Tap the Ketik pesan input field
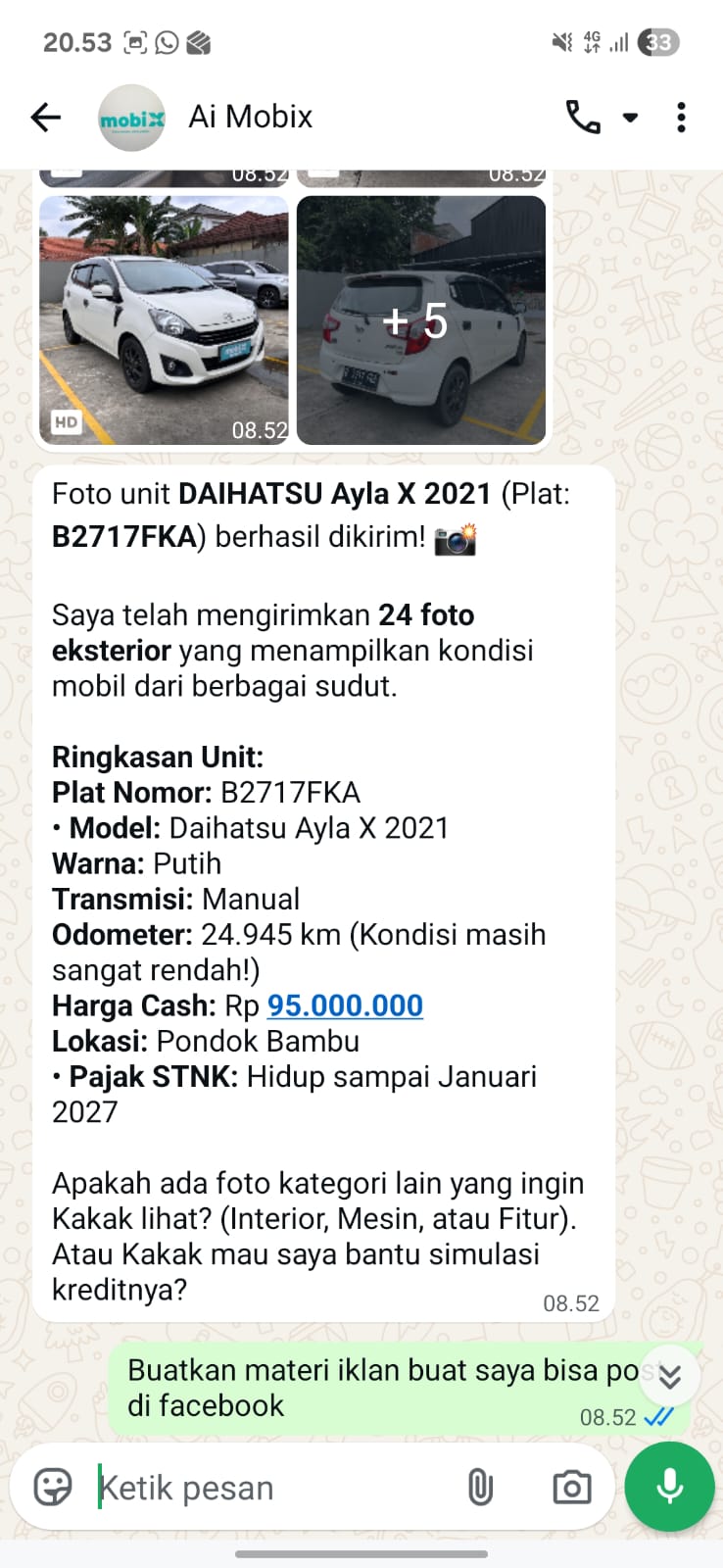Image resolution: width=723 pixels, height=1568 pixels. pos(245,1487)
